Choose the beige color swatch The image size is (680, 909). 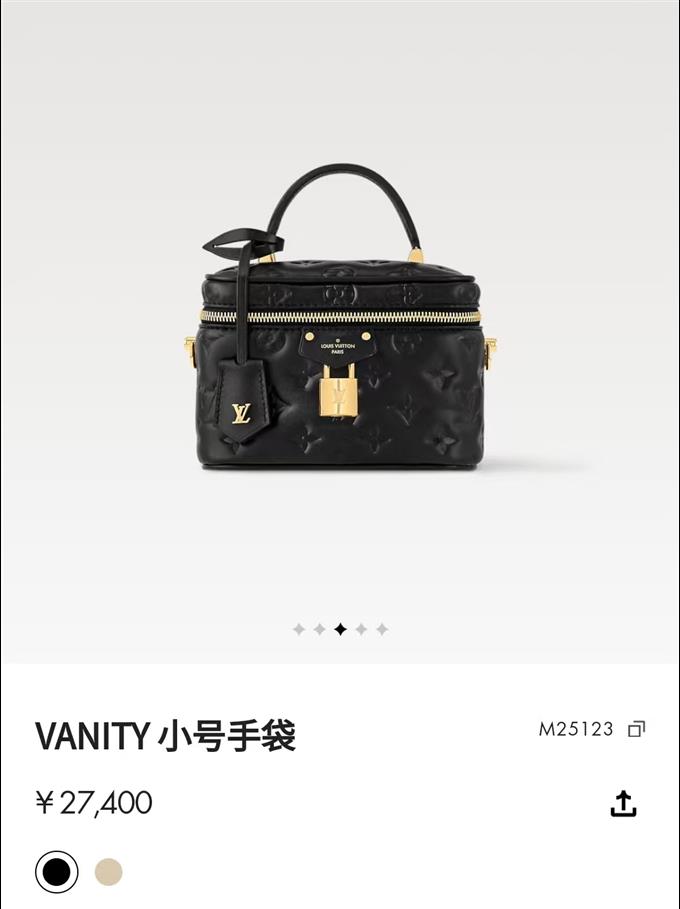coord(108,872)
